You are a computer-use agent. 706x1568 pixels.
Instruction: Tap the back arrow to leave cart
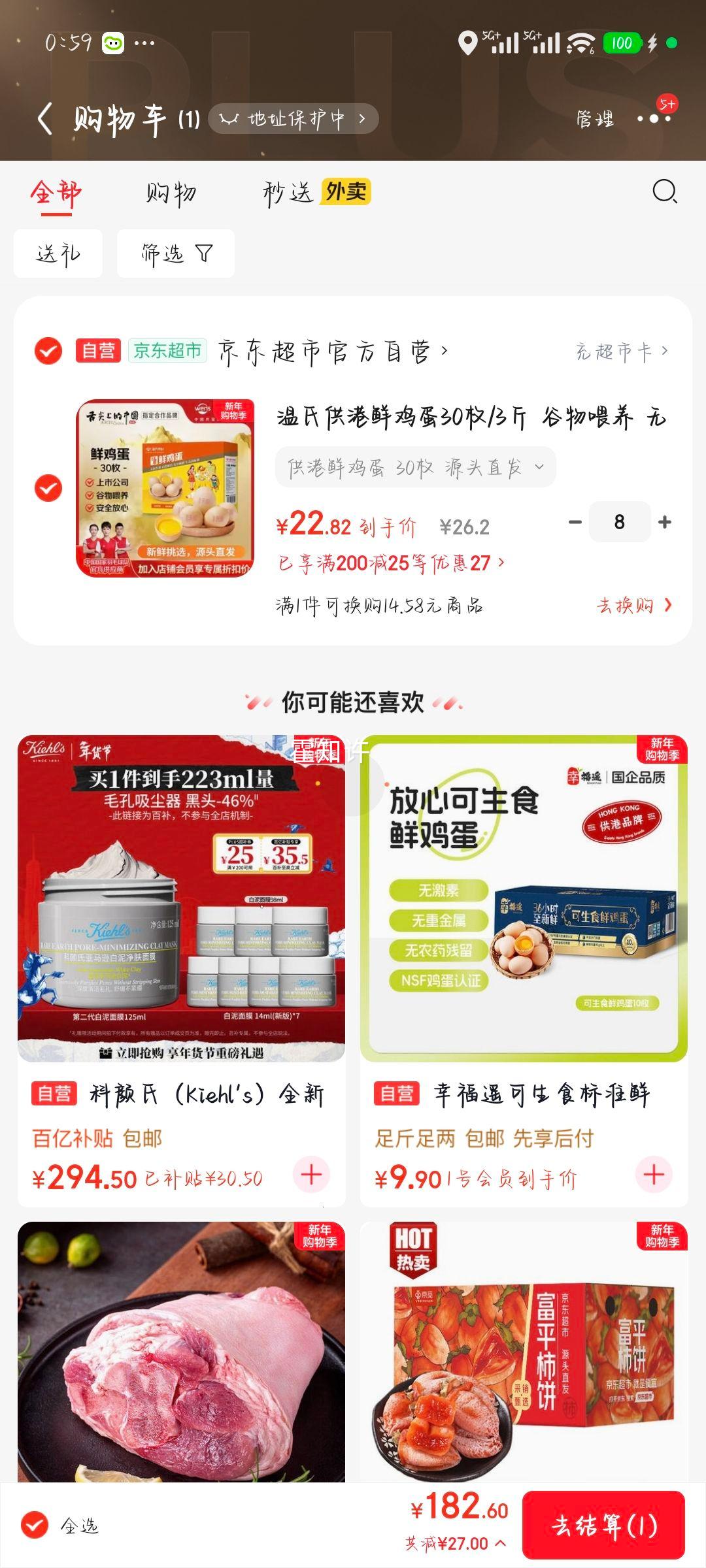point(46,120)
